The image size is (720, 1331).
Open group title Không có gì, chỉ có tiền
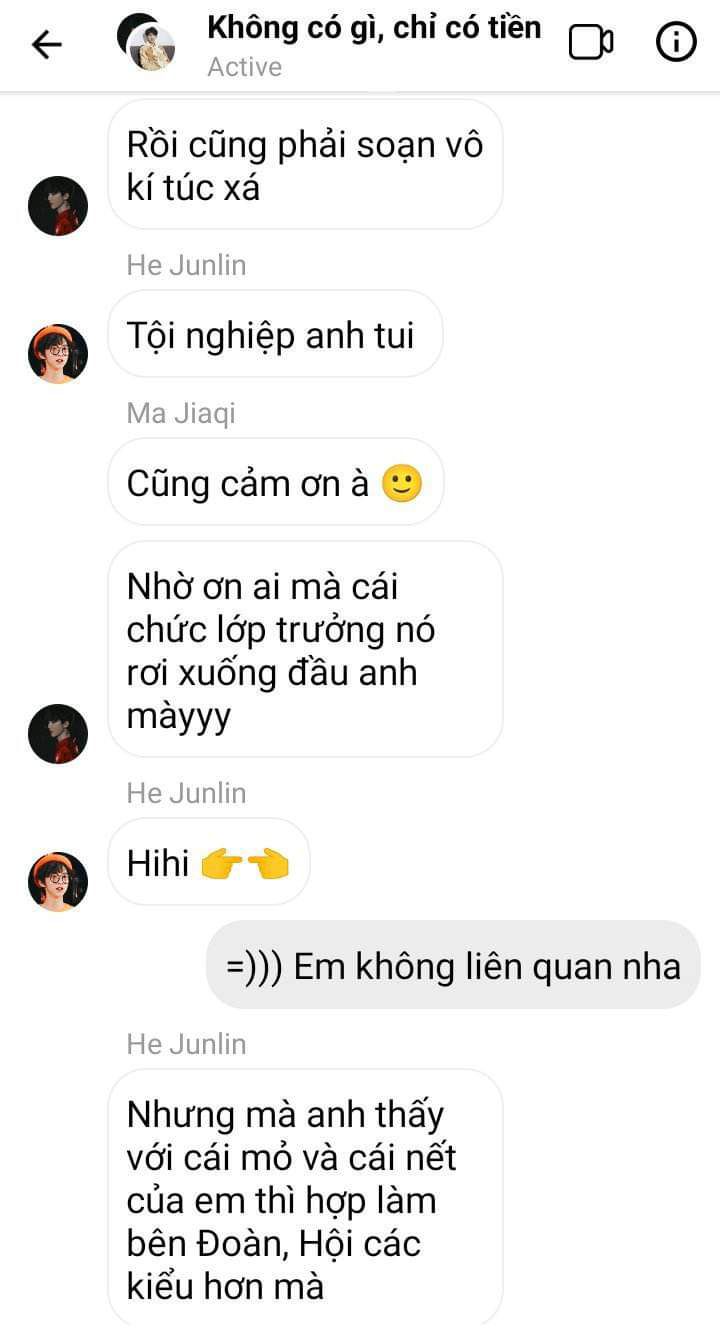coord(374,27)
